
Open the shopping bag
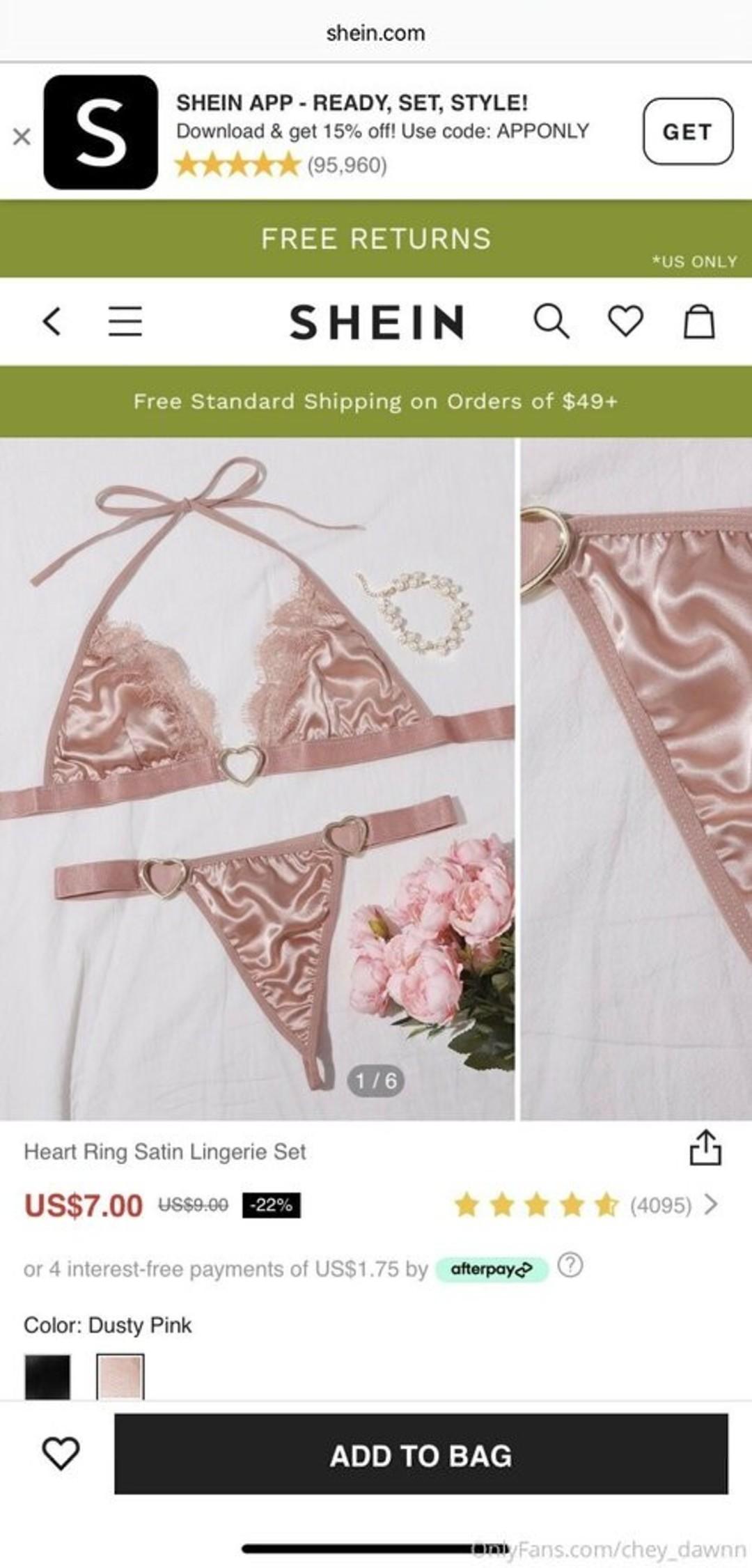(699, 322)
